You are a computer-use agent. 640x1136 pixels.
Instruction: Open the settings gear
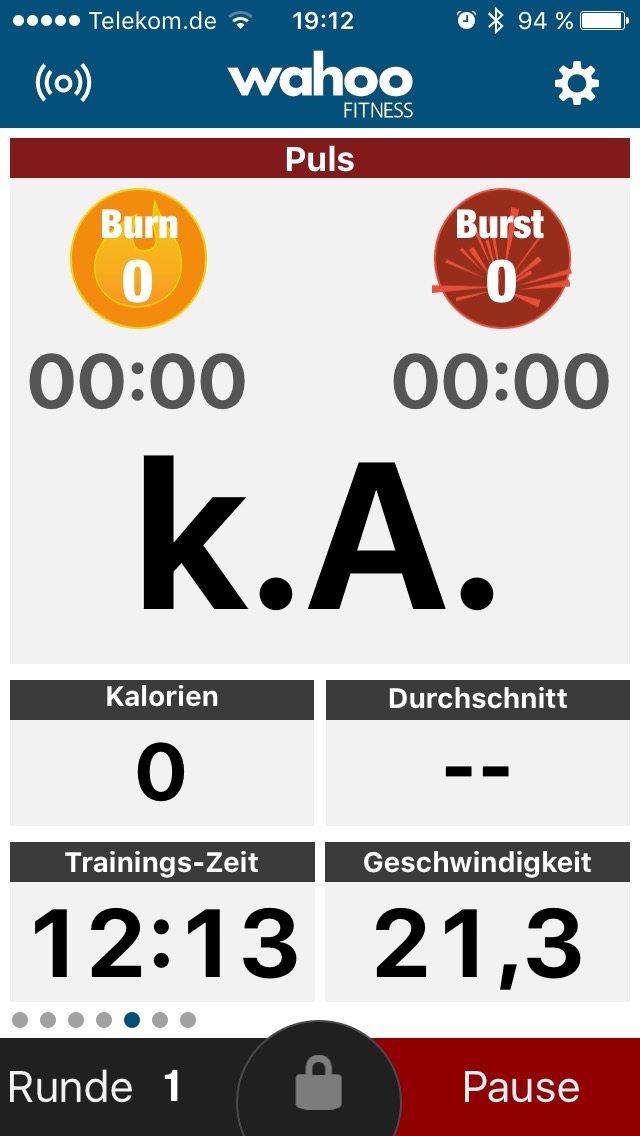pos(576,84)
